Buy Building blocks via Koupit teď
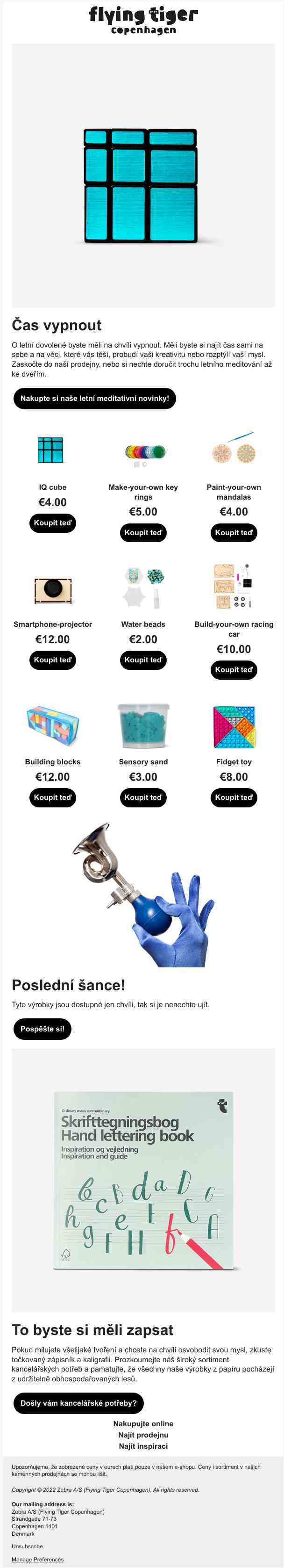 tap(53, 798)
